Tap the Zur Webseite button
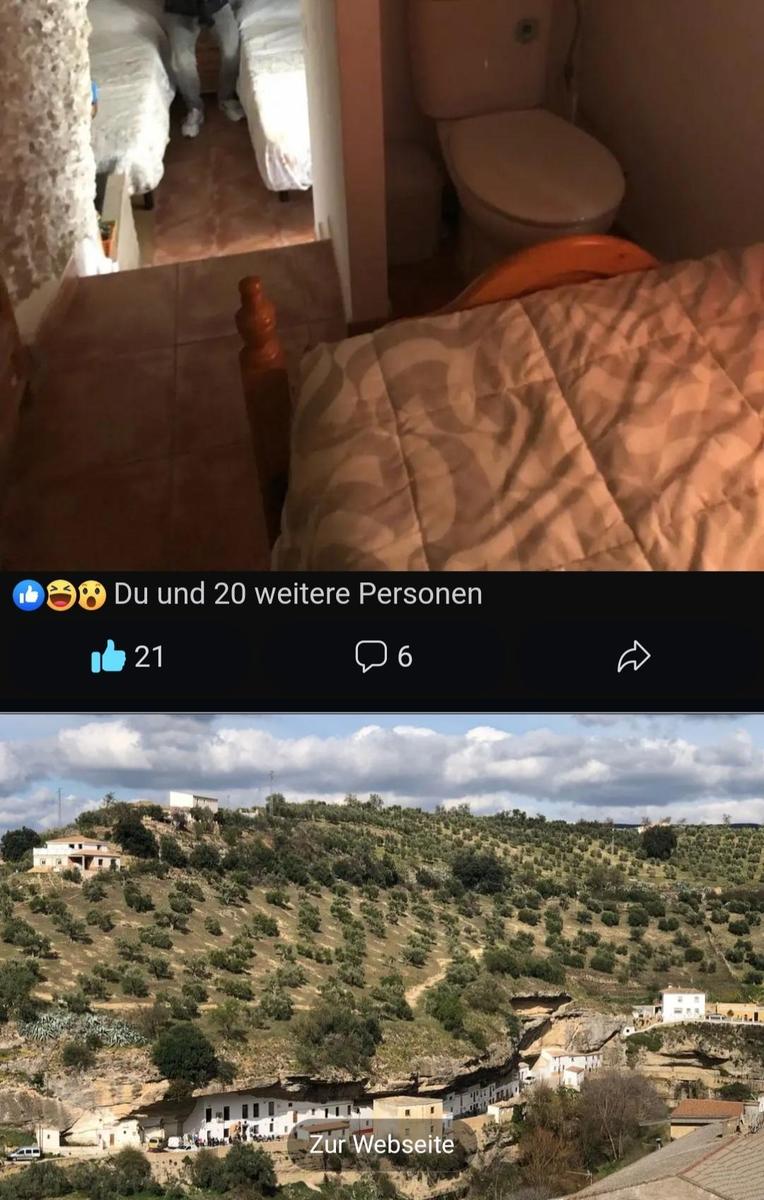Viewport: 764px width, 1200px height. [x=381, y=1145]
